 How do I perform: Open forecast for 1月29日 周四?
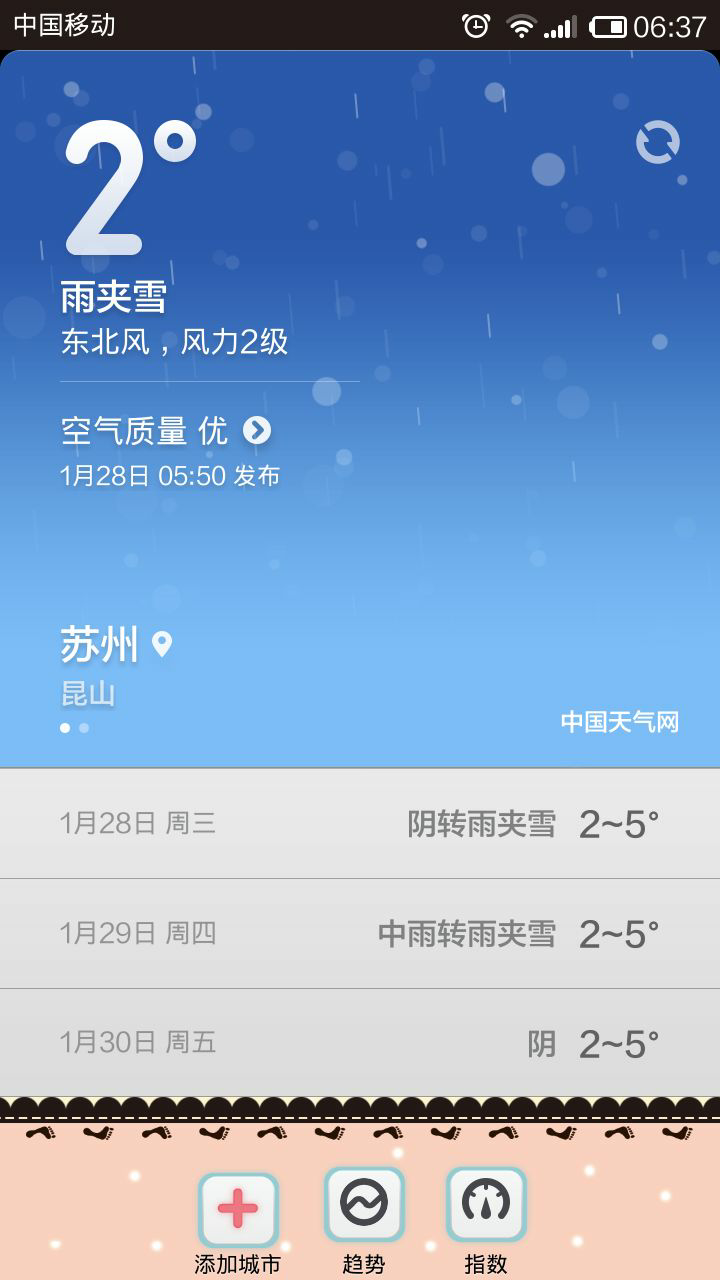point(360,934)
